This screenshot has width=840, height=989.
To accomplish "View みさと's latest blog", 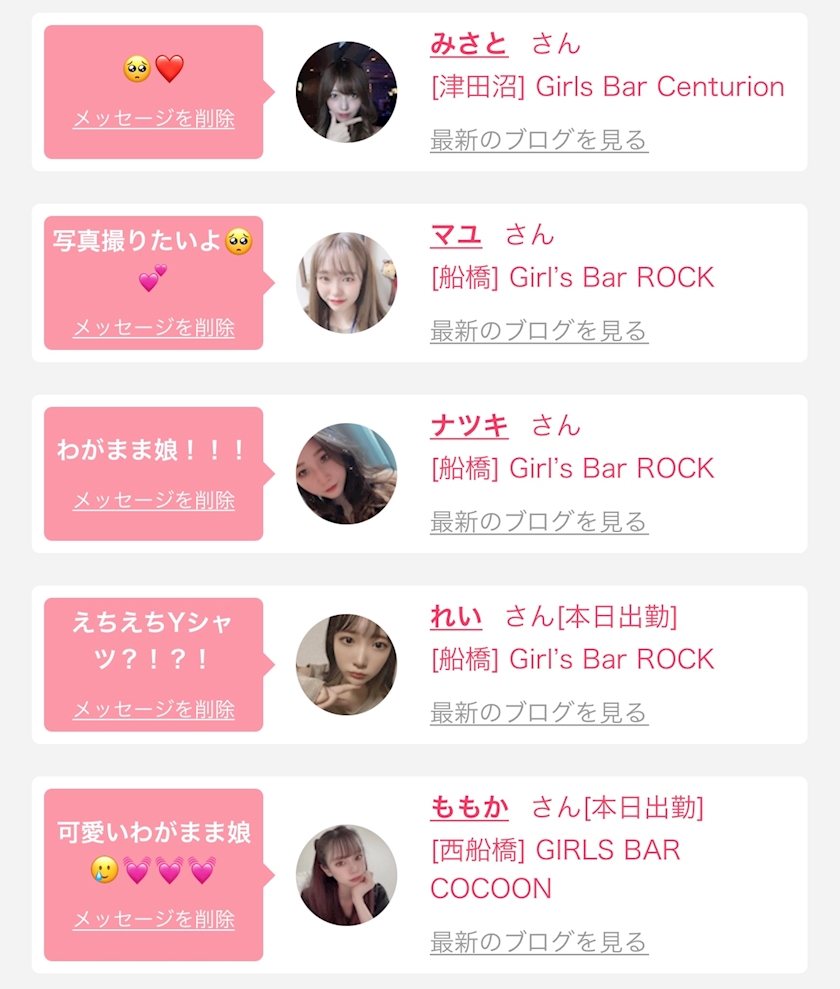I will pos(539,140).
